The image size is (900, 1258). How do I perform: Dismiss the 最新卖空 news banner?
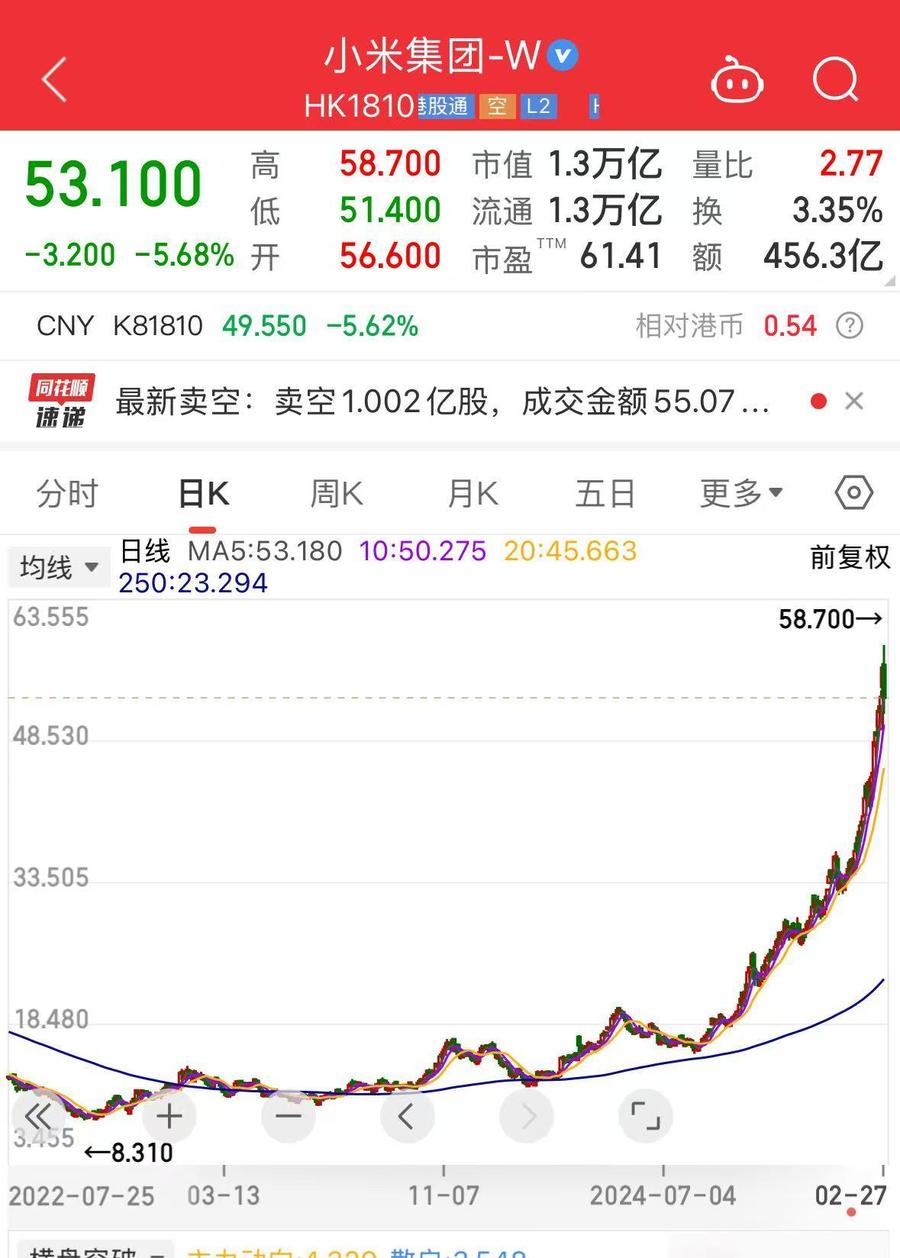[x=853, y=401]
